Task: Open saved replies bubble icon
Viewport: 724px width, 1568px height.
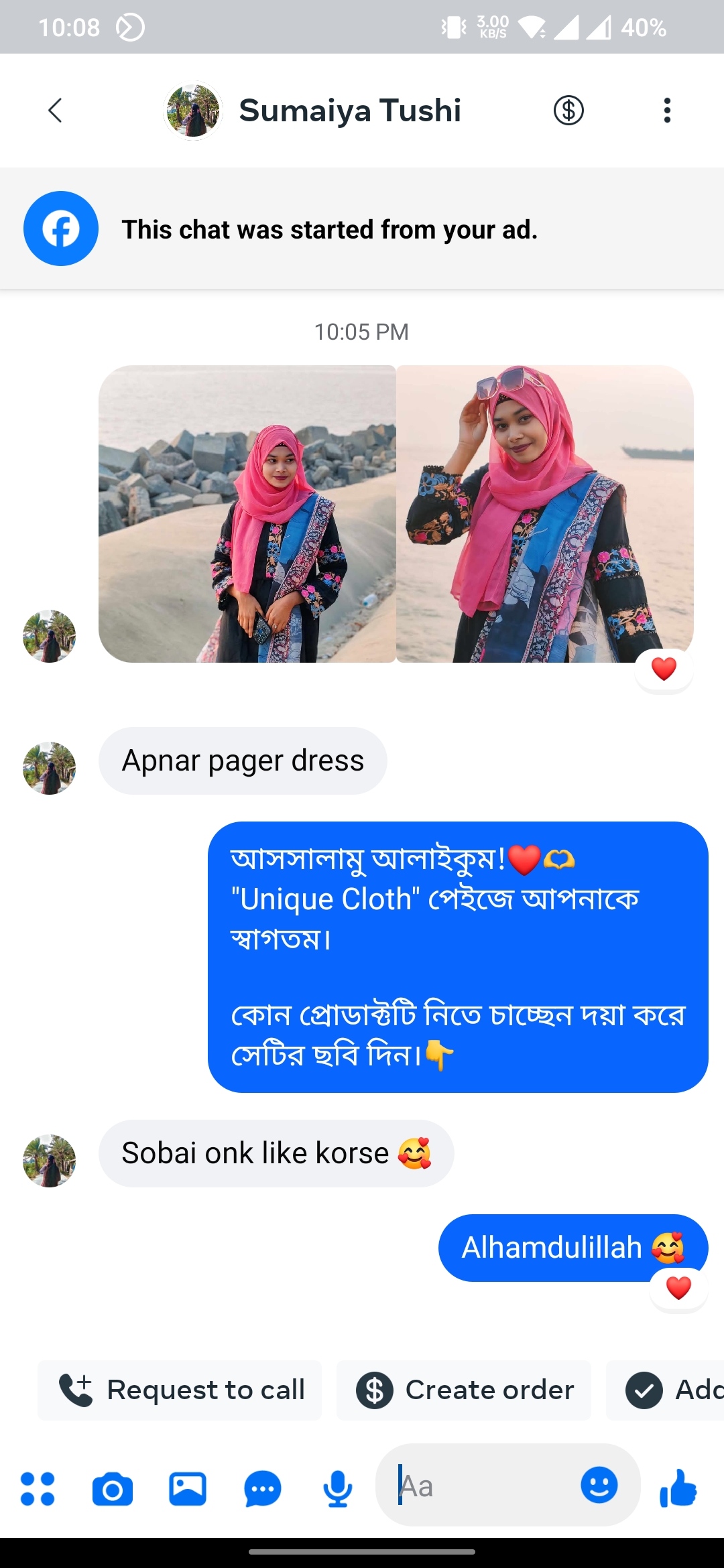Action: click(x=263, y=1489)
